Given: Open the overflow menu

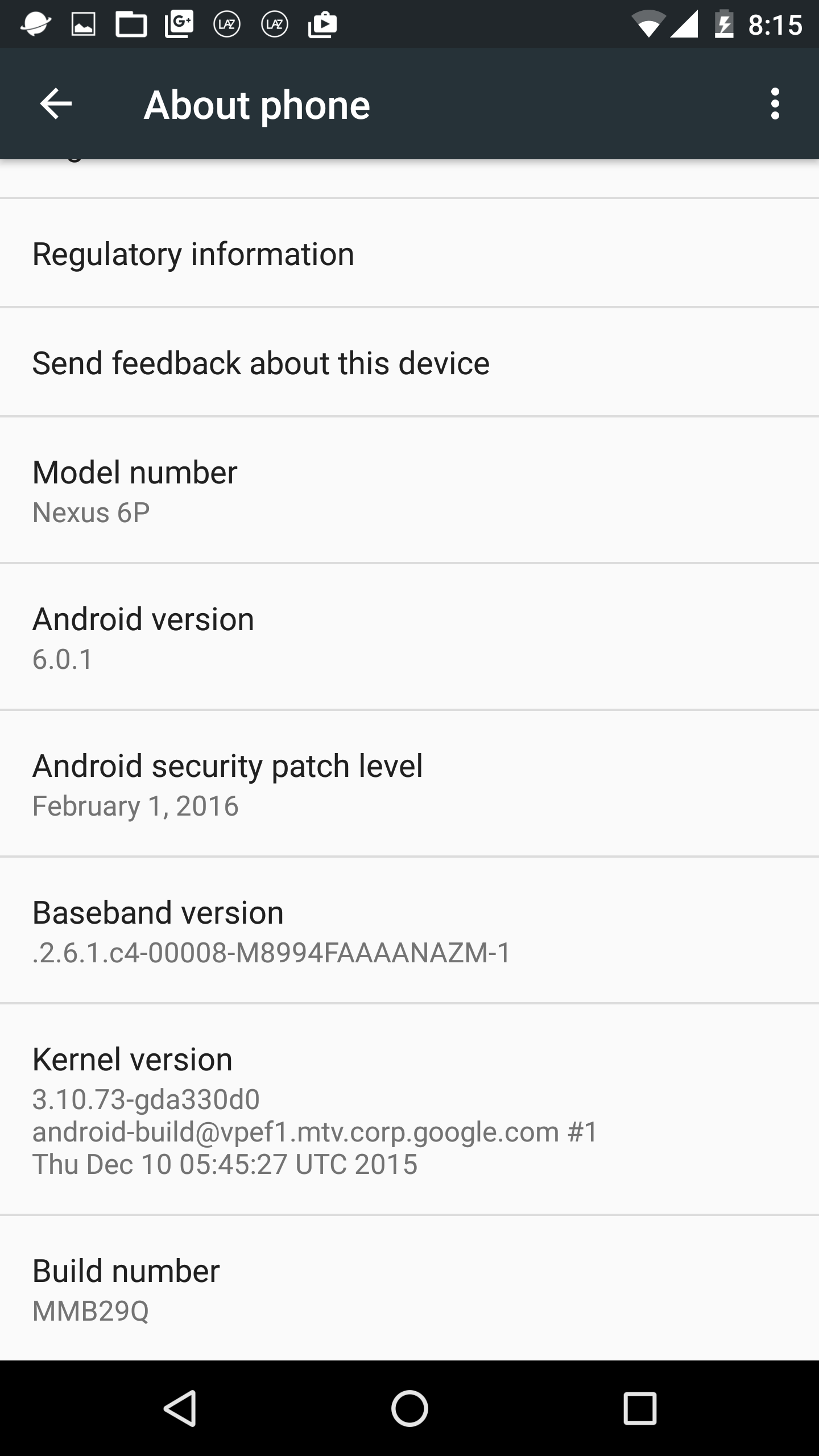Looking at the screenshot, I should click(x=775, y=104).
